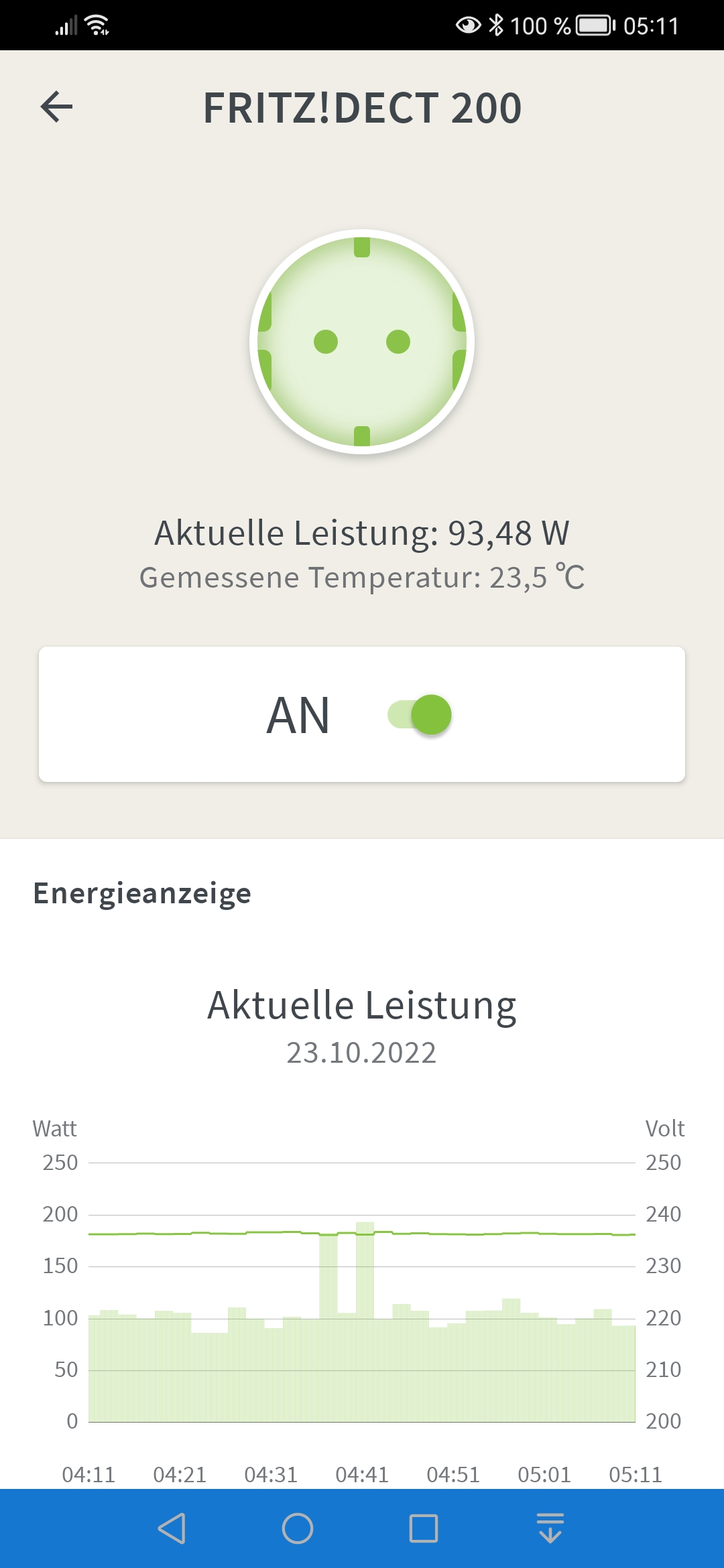Tap the system back navigation button
Screen dimensions: 724x1568
(172, 1528)
